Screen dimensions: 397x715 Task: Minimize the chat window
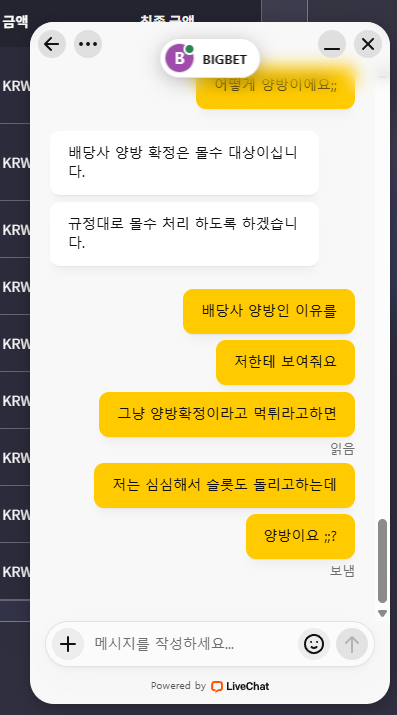click(332, 44)
